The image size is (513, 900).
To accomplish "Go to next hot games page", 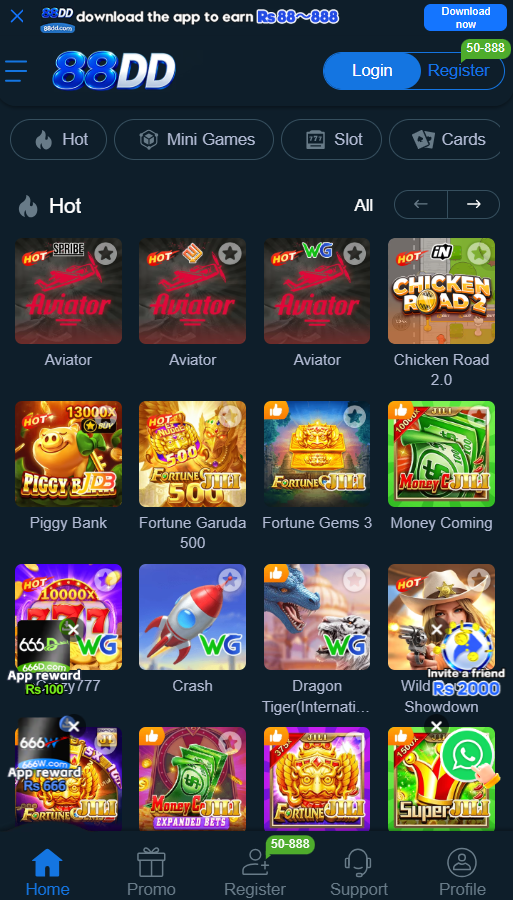I will pos(473,204).
